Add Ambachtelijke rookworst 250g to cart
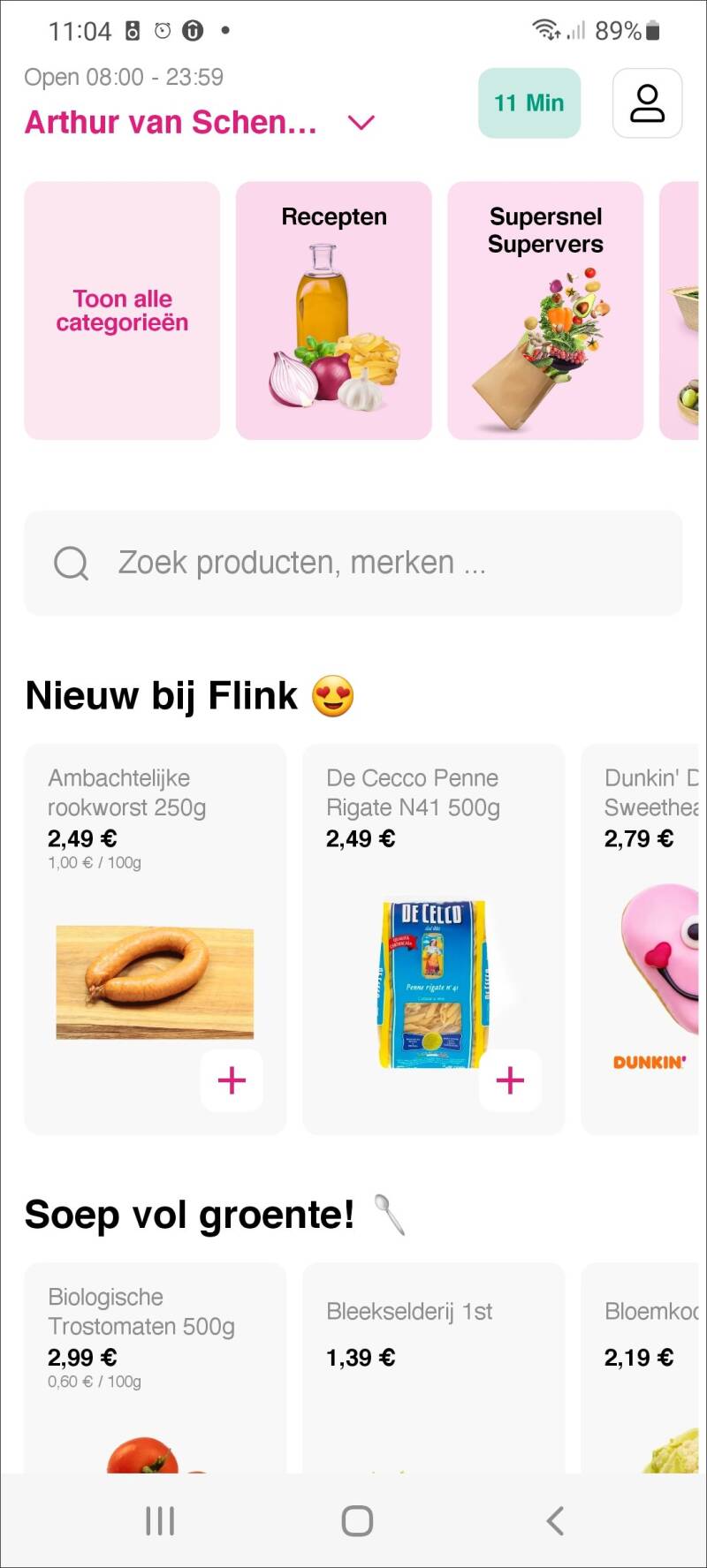This screenshot has height=1568, width=707. coord(232,1079)
